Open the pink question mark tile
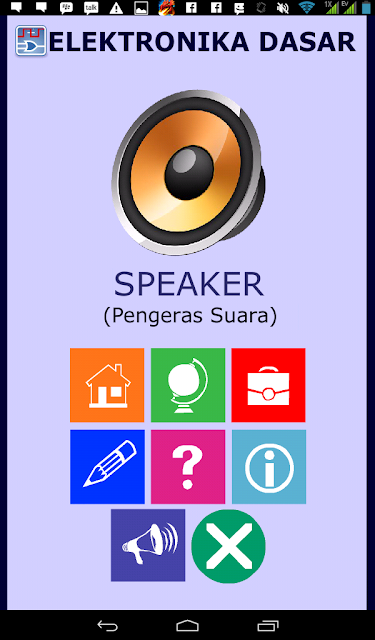The image size is (375, 640). (188, 467)
